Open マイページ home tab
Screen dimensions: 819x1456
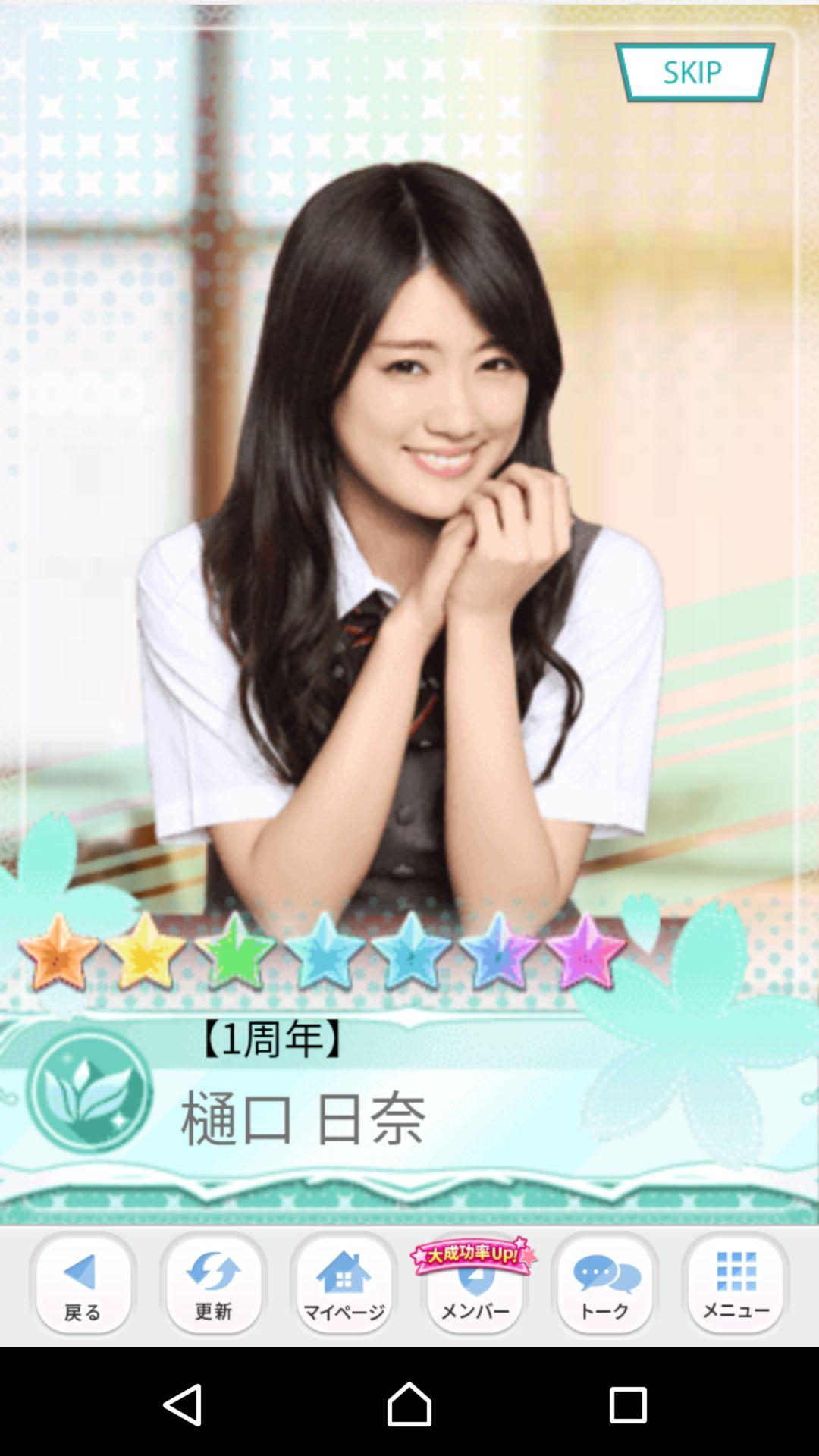[x=344, y=1283]
